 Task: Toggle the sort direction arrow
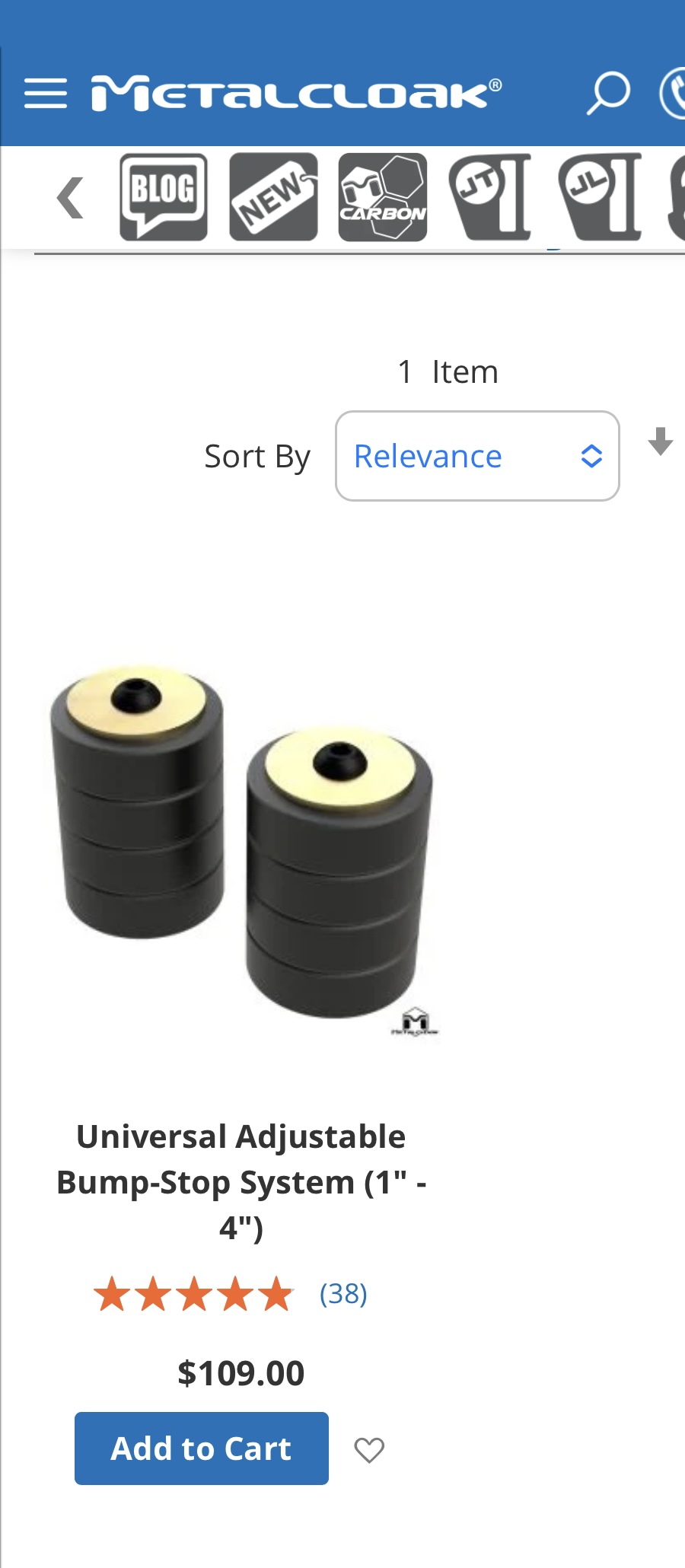660,441
